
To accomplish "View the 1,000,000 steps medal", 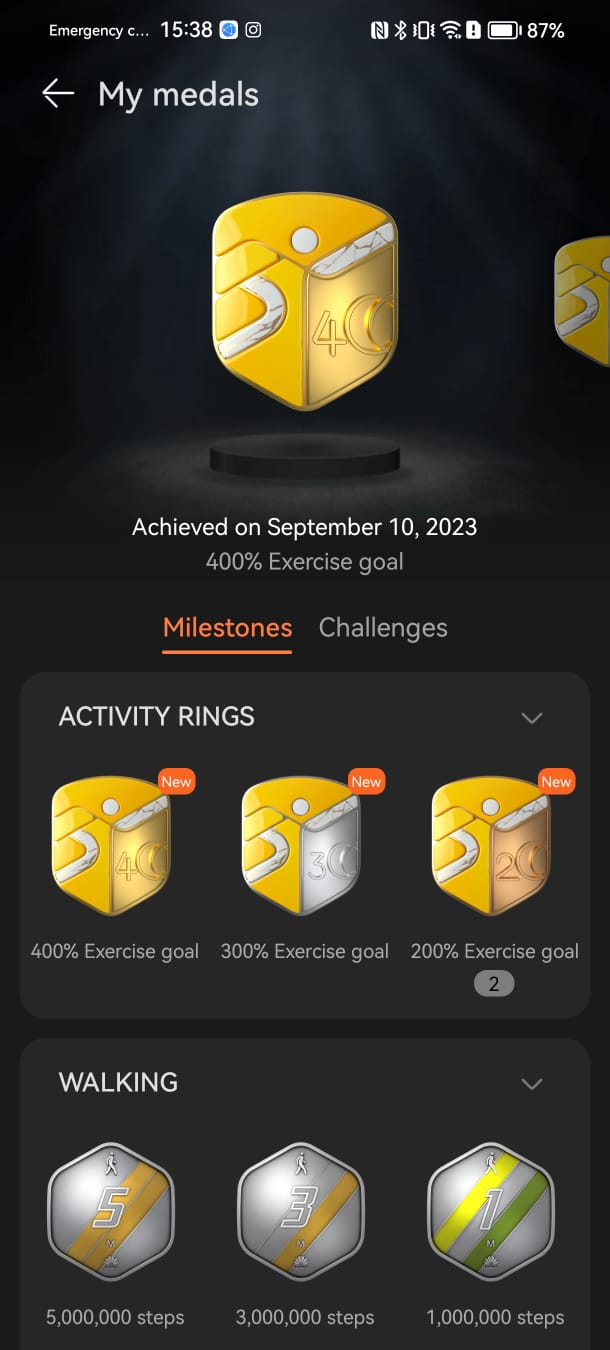I will tap(492, 1212).
